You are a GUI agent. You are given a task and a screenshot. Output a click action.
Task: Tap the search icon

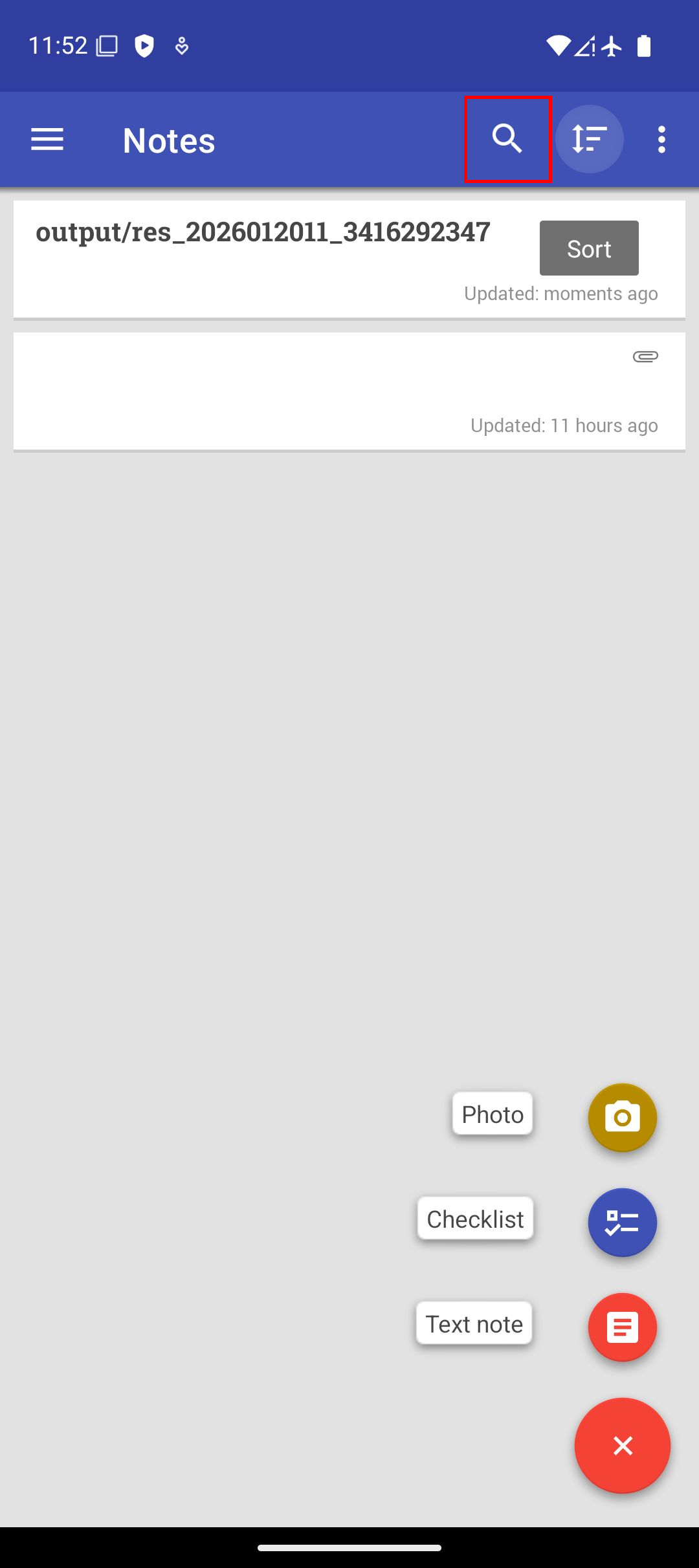point(507,139)
